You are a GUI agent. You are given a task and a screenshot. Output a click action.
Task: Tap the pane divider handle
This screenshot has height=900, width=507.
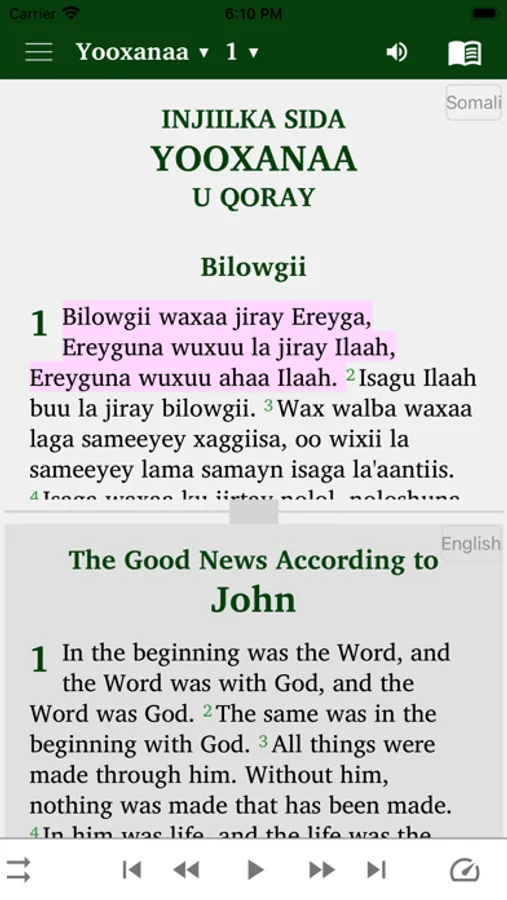click(254, 511)
